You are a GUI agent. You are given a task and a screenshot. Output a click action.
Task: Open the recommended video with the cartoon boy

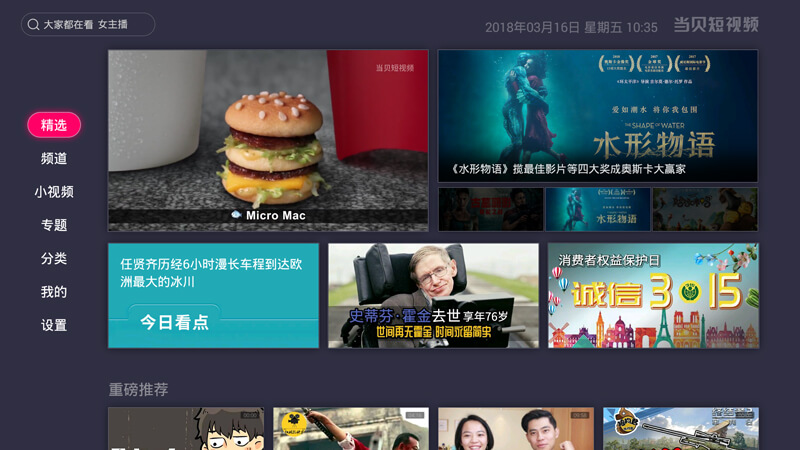pos(186,429)
